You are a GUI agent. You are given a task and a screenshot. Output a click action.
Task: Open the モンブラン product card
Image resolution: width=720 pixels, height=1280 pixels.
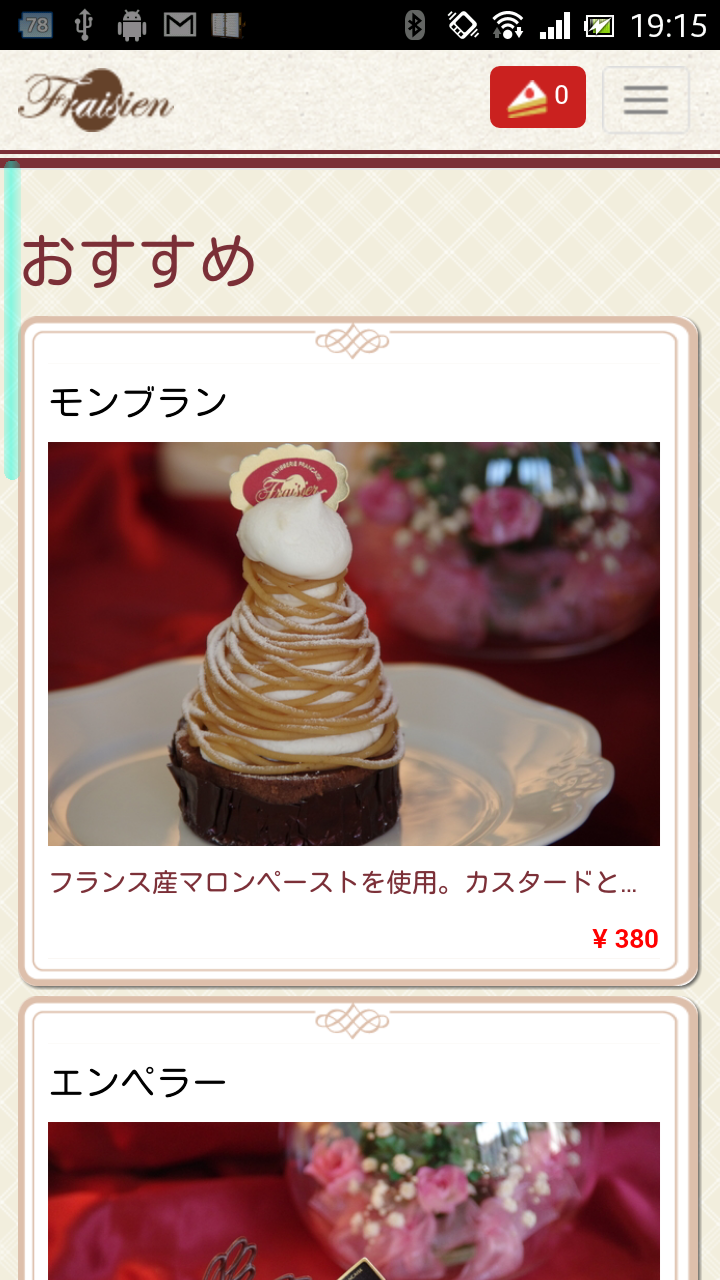pos(358,652)
